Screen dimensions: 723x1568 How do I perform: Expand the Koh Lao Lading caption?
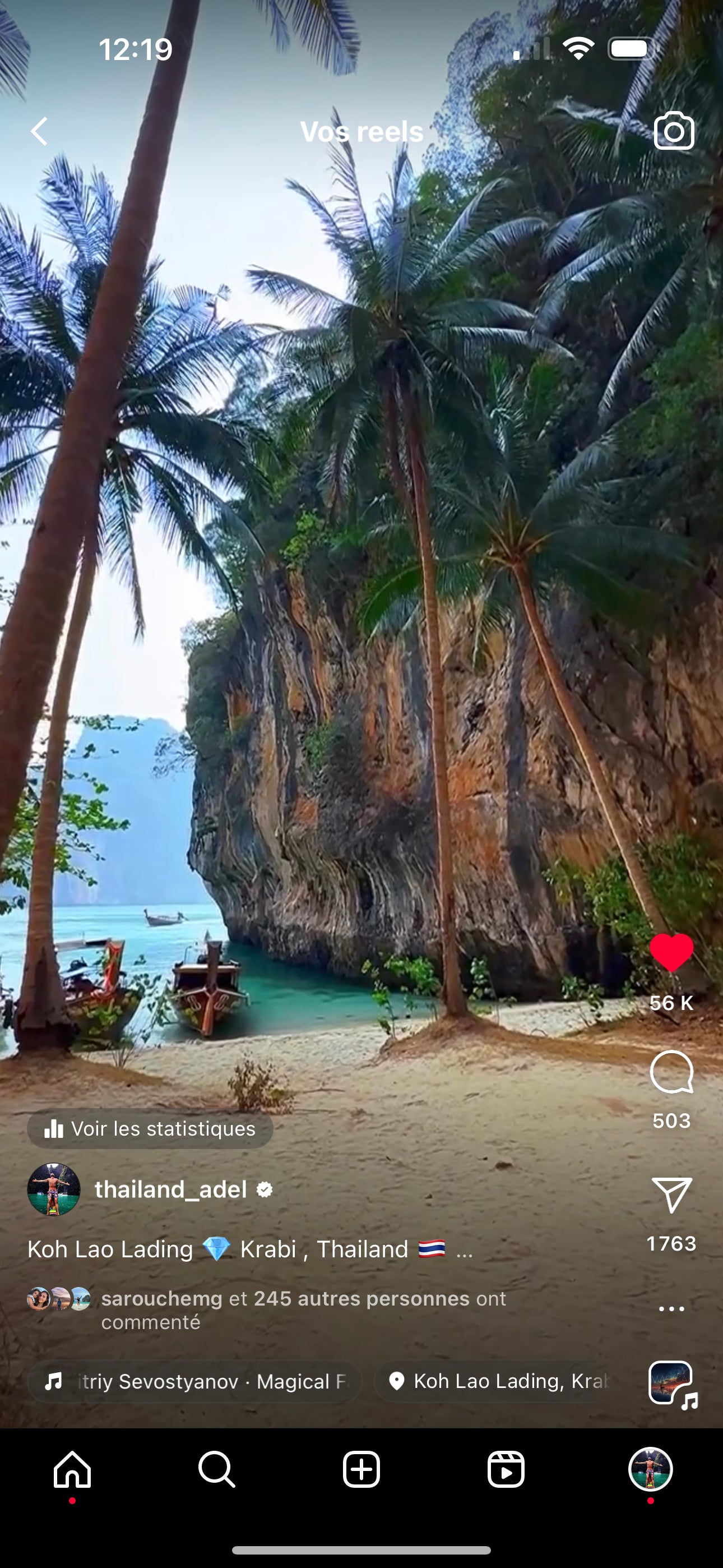click(465, 1250)
